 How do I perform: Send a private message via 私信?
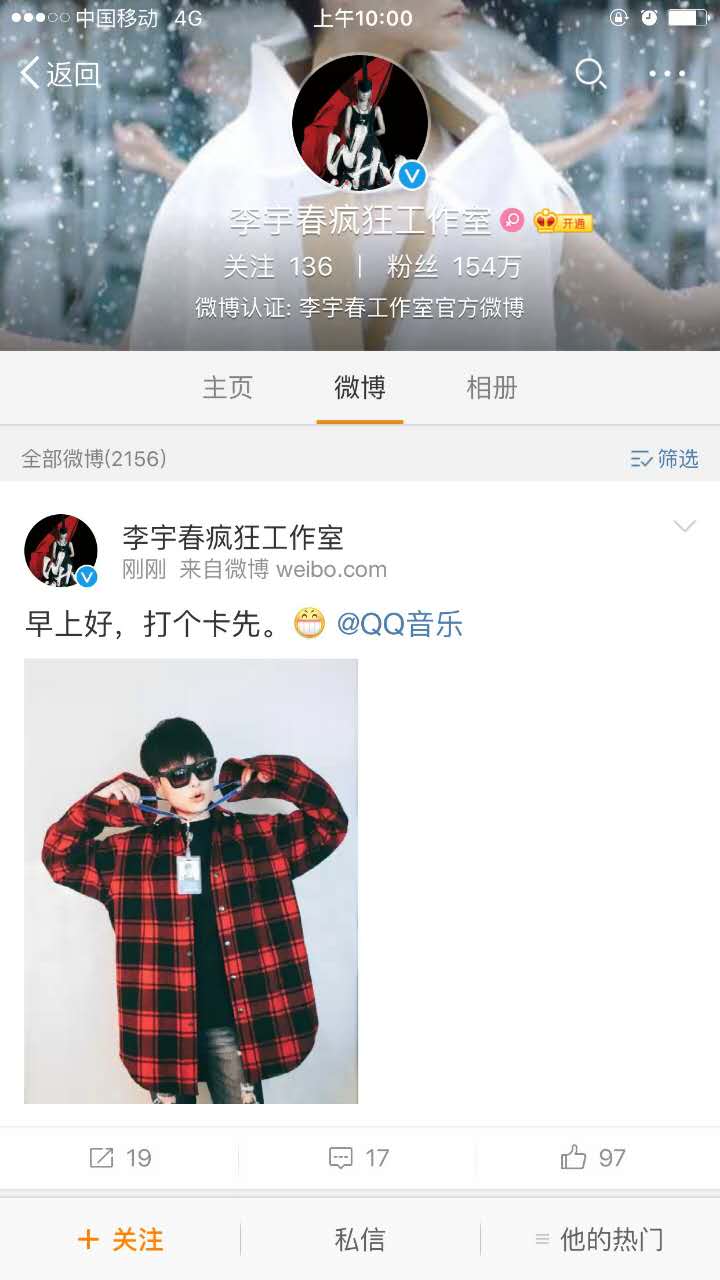360,1240
